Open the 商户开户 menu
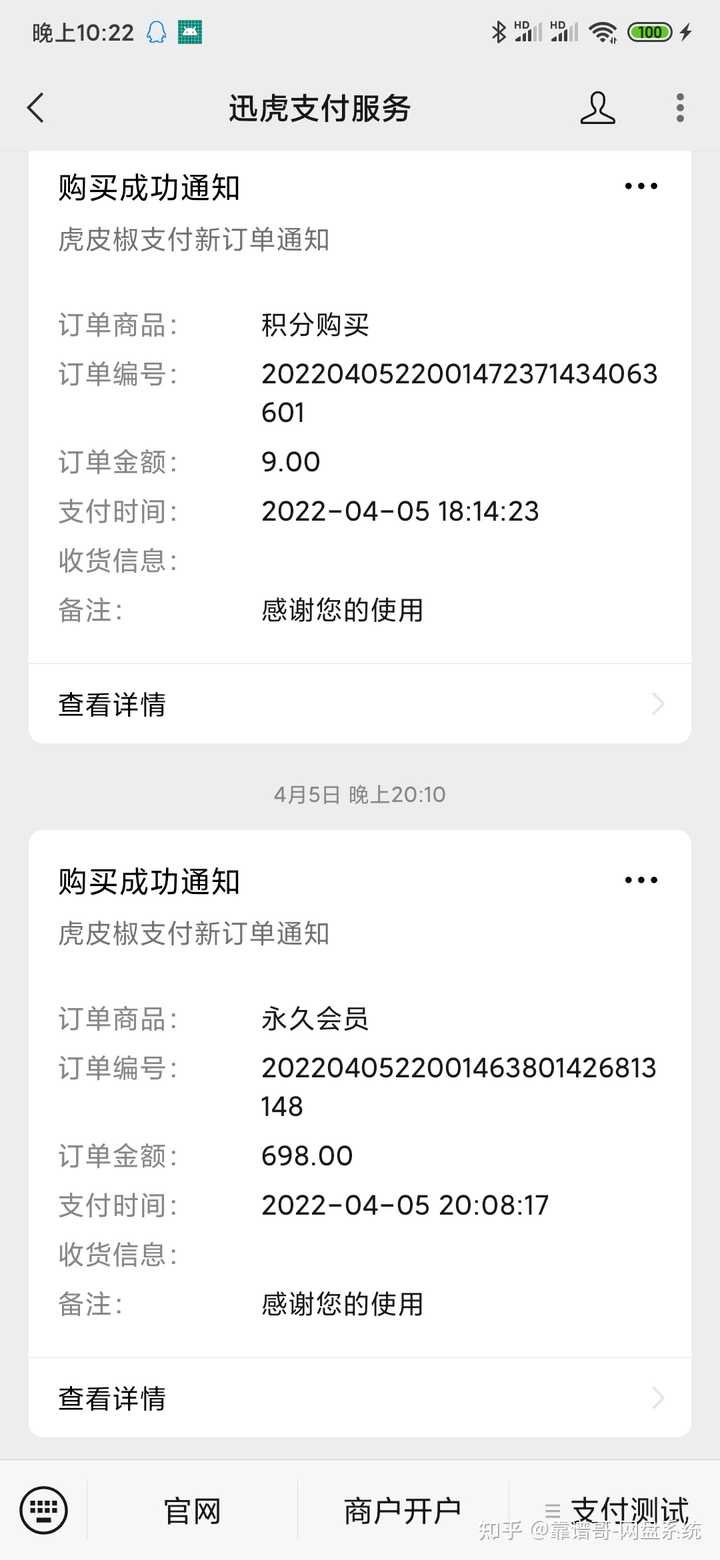 click(402, 1510)
